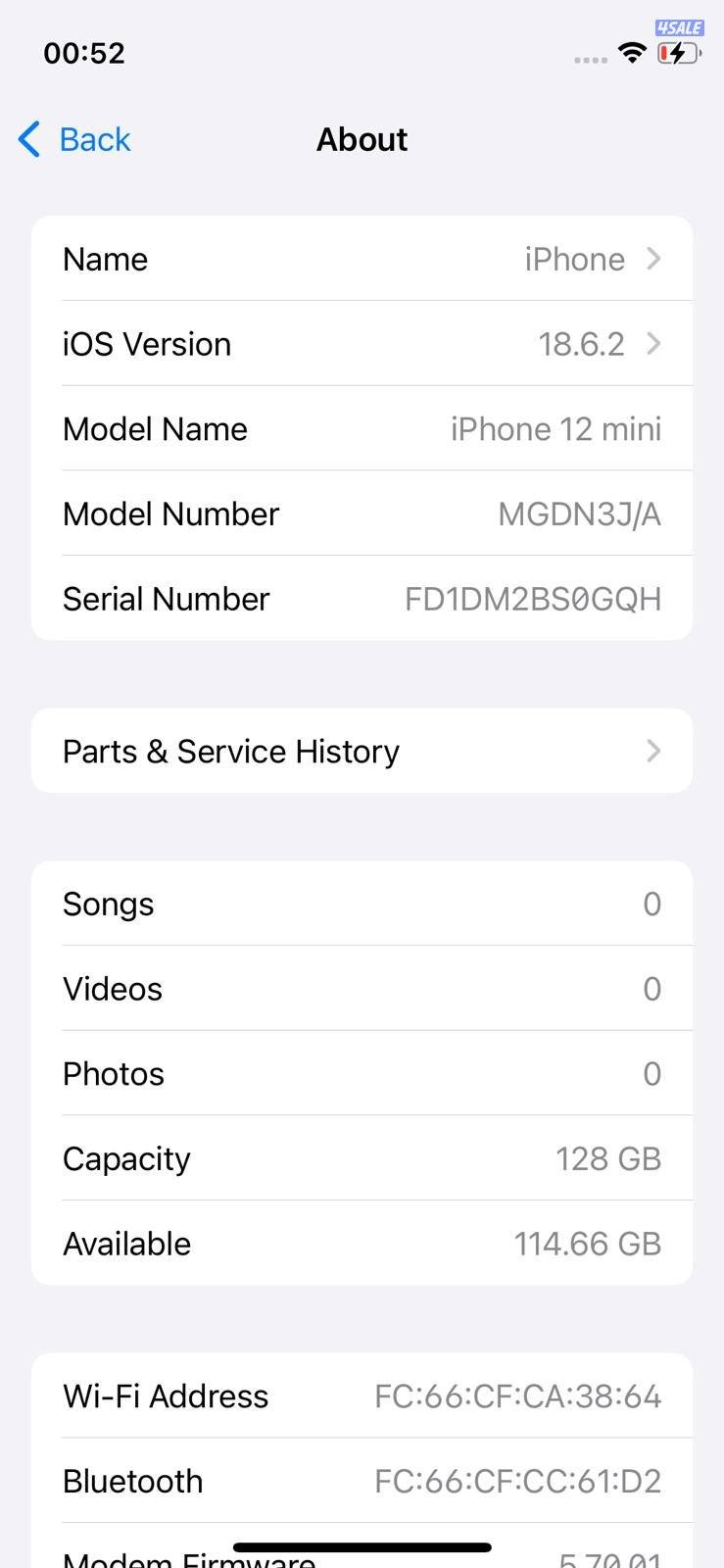The width and height of the screenshot is (724, 1568).
Task: Tap the Wi-Fi status icon
Action: 632,54
